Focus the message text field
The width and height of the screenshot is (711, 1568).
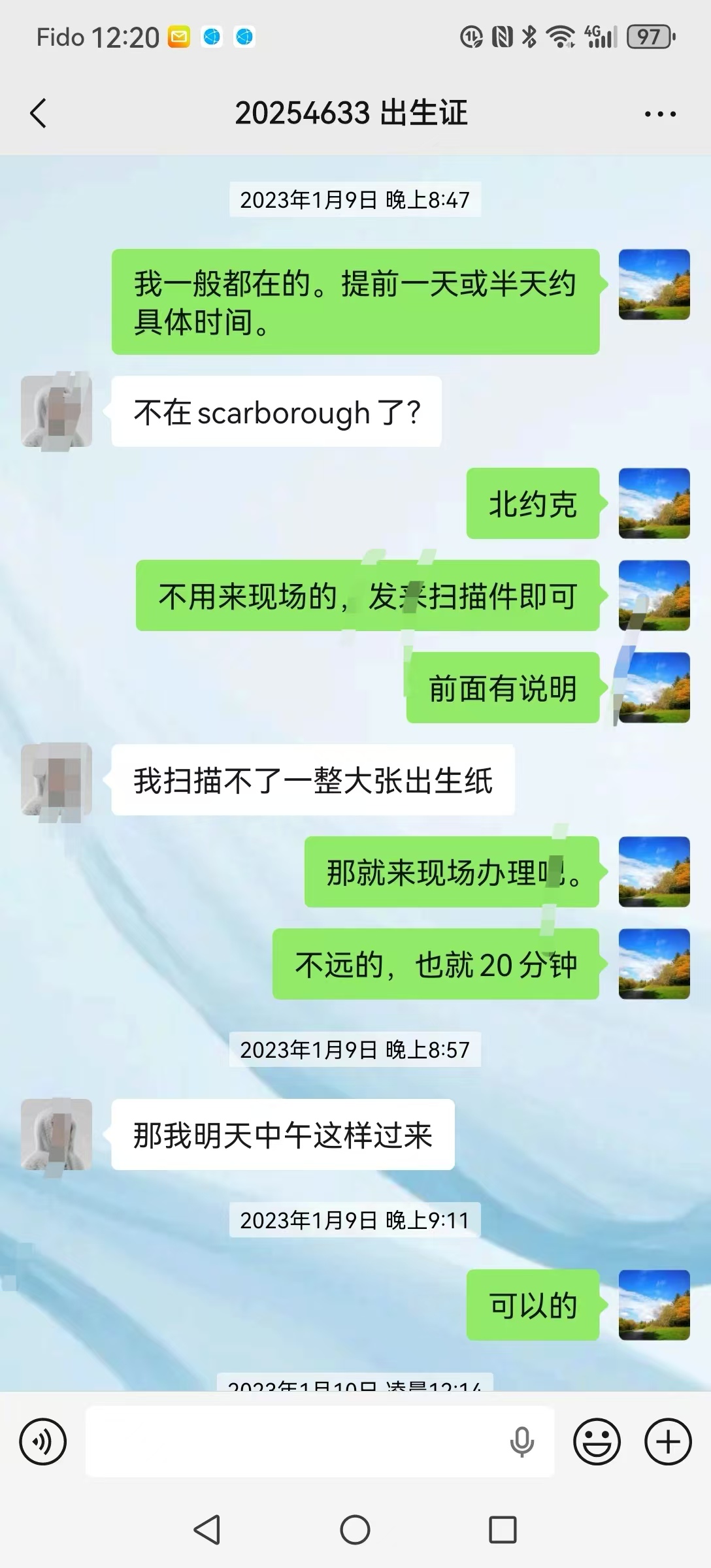[294, 1441]
